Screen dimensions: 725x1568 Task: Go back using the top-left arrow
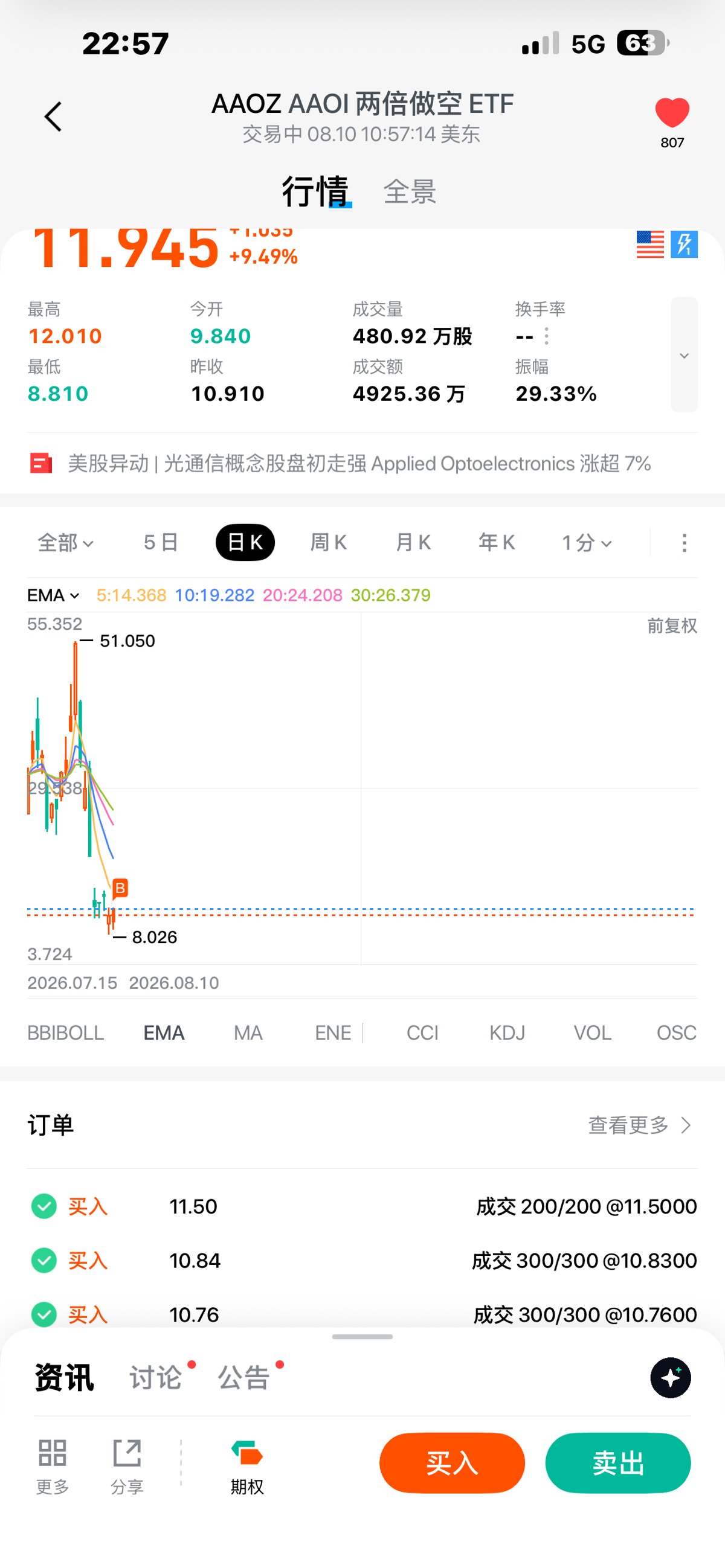click(x=53, y=117)
